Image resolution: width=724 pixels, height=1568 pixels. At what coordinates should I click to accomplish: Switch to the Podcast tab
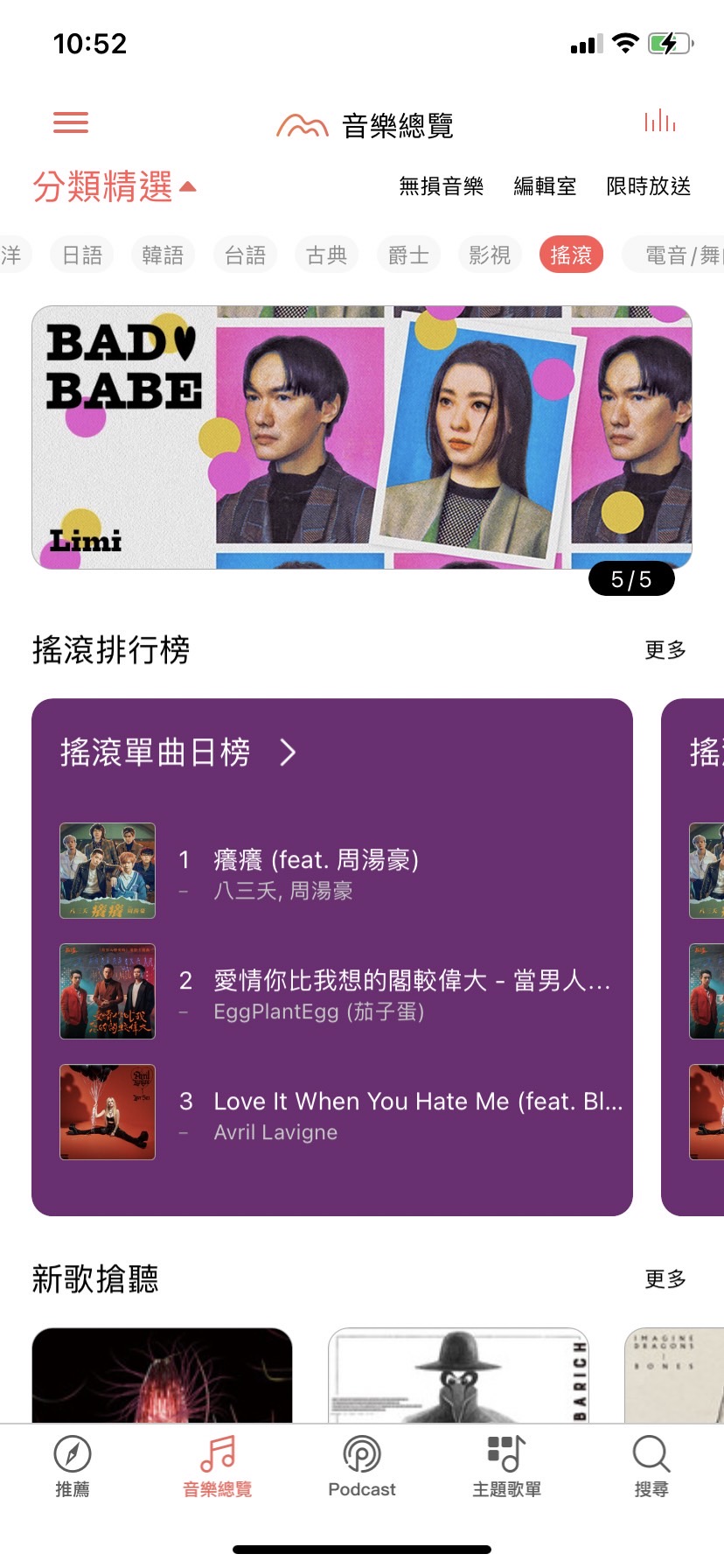pyautogui.click(x=362, y=1466)
